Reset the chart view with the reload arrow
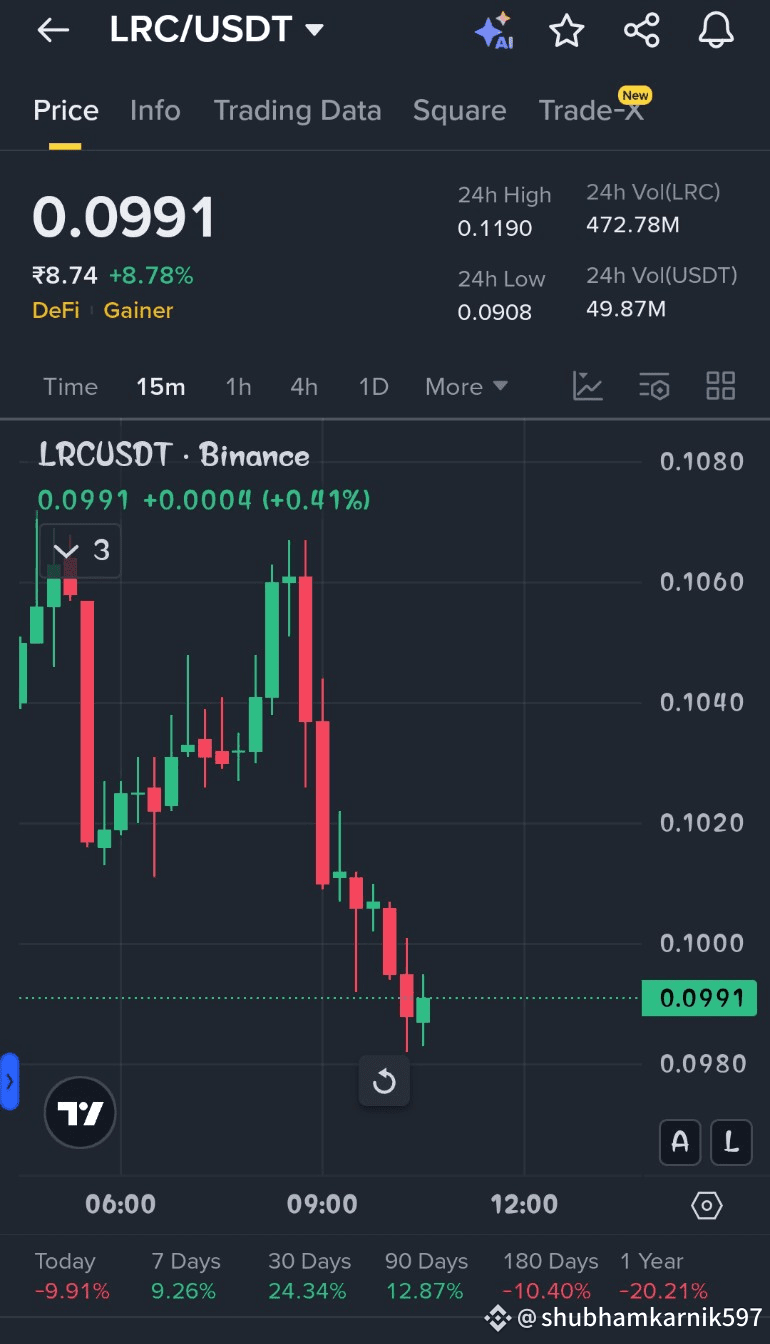This screenshot has height=1344, width=770. tap(385, 1081)
